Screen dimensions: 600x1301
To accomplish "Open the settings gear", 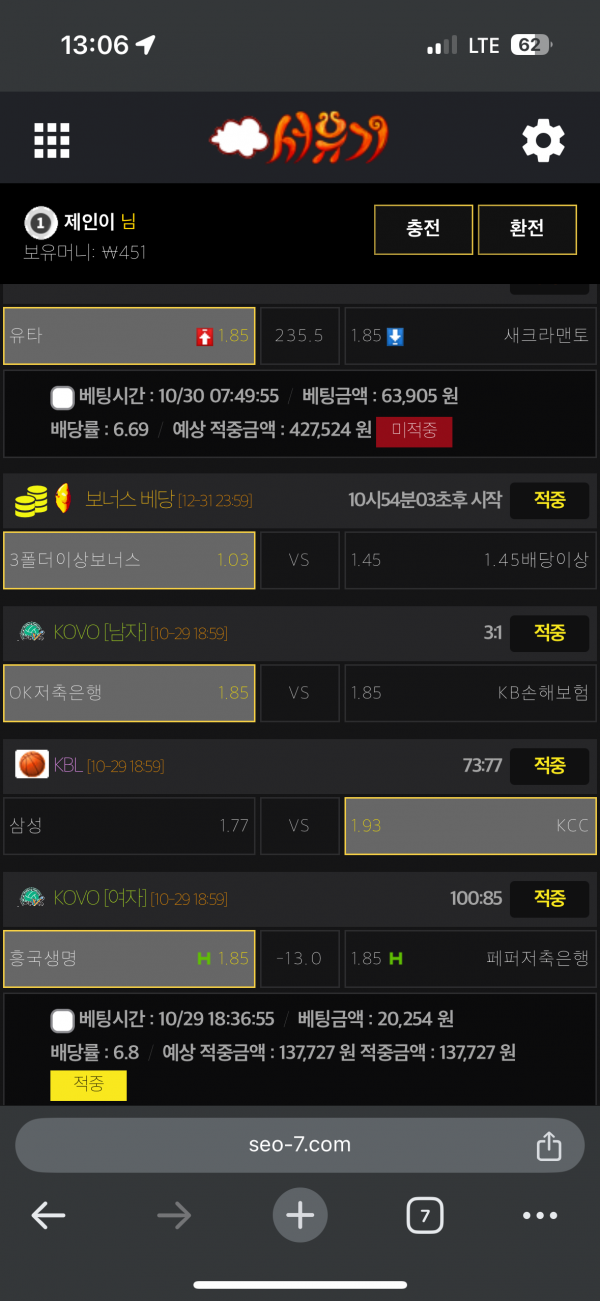I will [543, 141].
